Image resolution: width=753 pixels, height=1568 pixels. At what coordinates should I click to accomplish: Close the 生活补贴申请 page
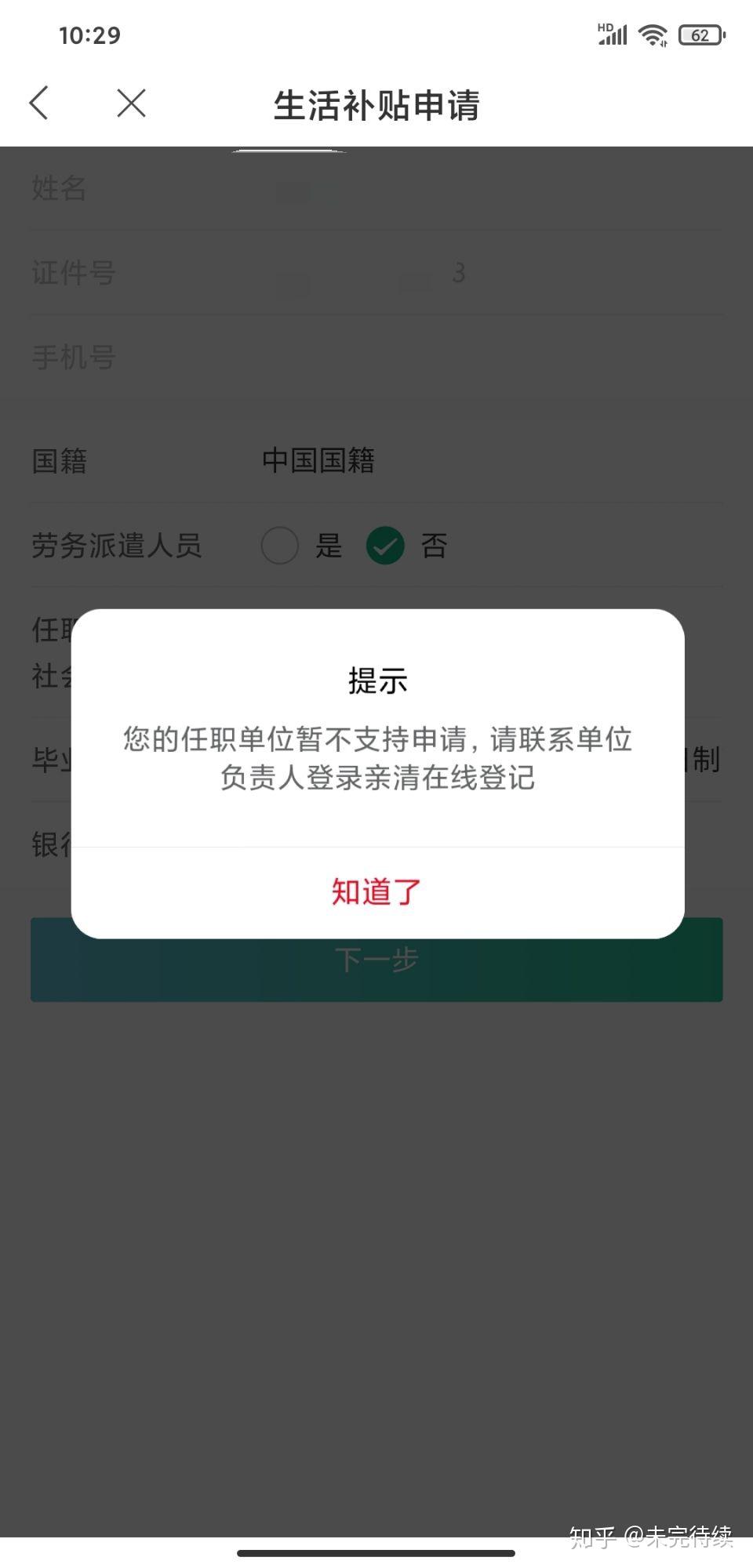131,103
